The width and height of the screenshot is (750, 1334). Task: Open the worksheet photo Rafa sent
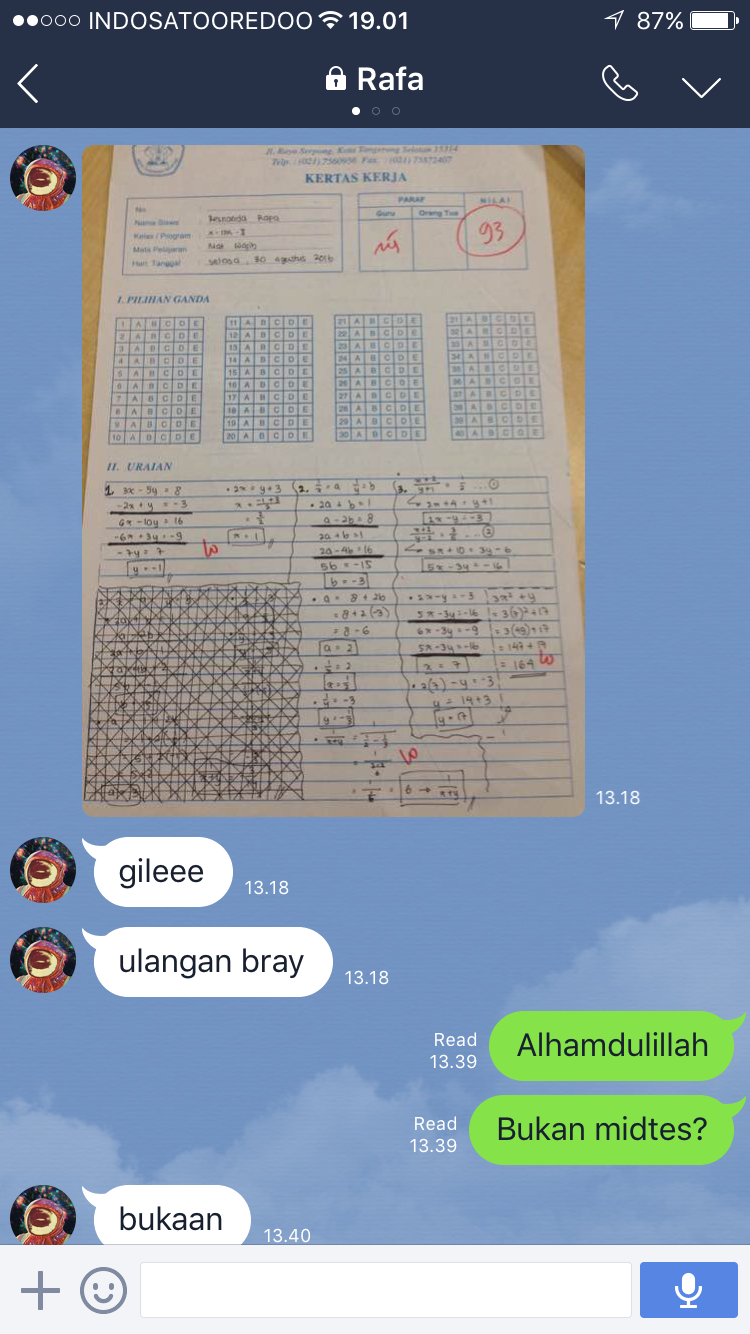(333, 480)
